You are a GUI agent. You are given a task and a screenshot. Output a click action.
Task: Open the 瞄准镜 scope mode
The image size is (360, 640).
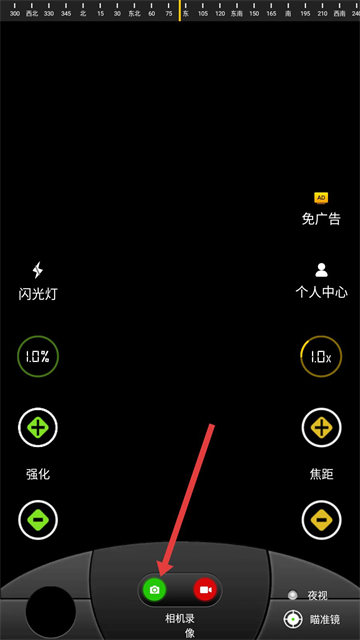(x=312, y=619)
